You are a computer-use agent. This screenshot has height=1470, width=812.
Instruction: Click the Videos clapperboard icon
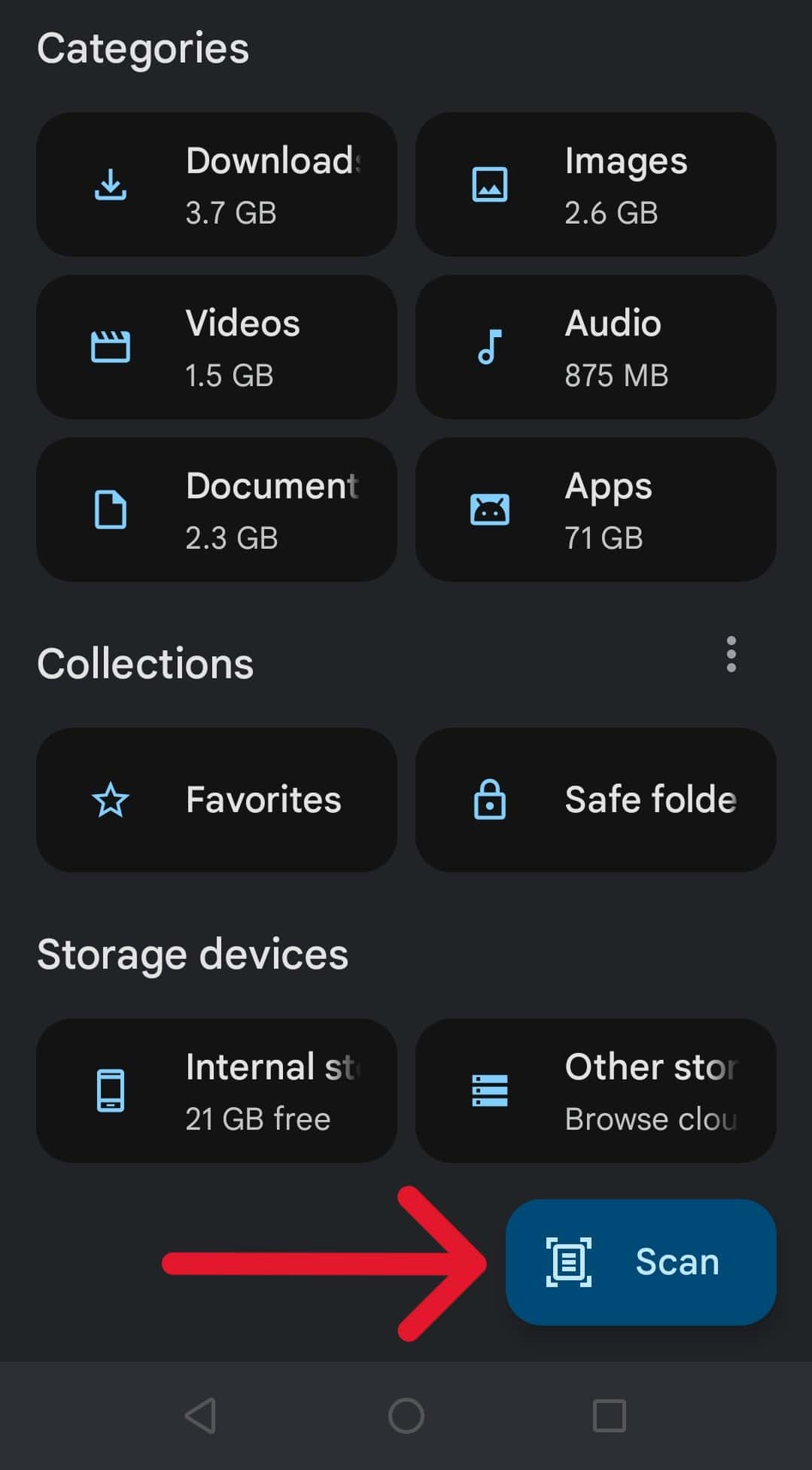(110, 347)
